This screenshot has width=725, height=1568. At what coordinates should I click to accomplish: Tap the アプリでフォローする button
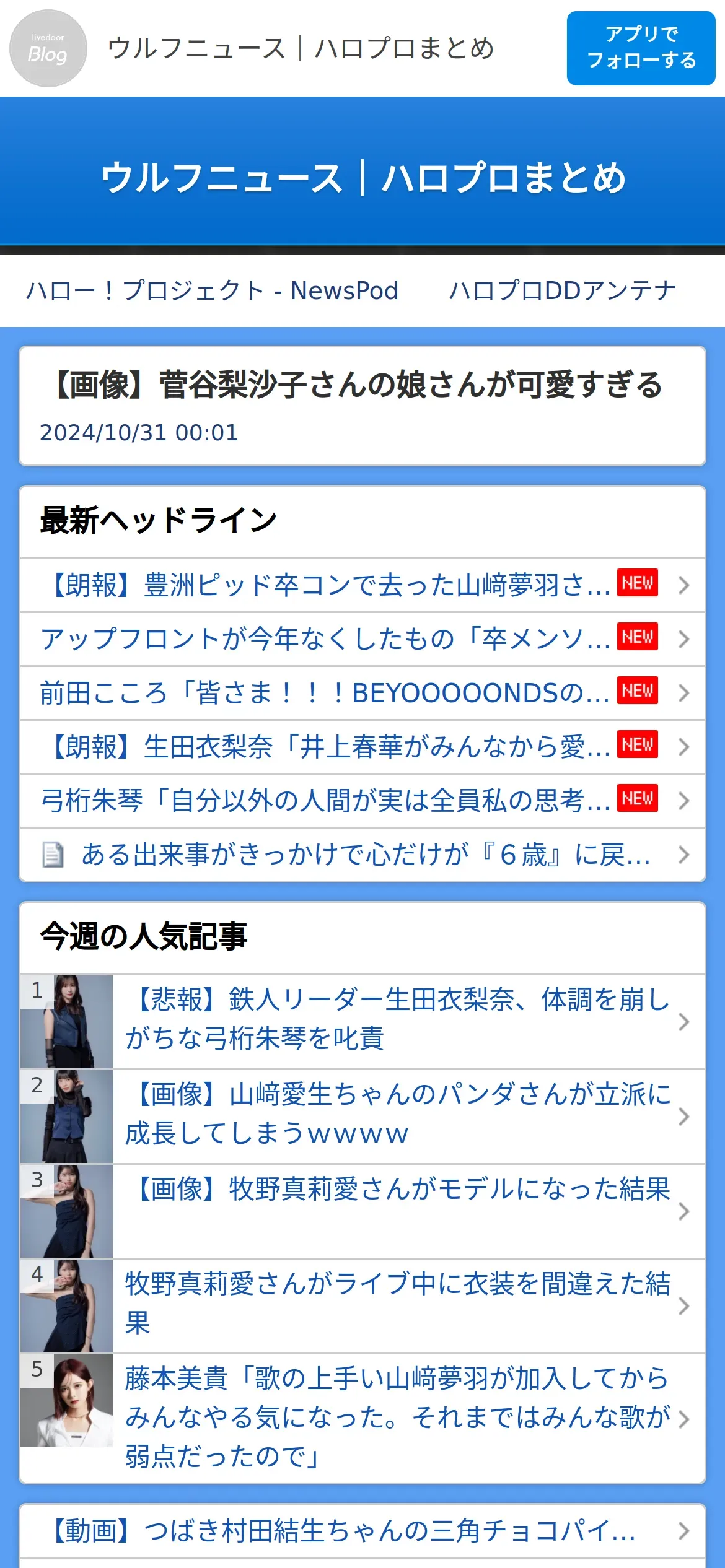pyautogui.click(x=641, y=48)
